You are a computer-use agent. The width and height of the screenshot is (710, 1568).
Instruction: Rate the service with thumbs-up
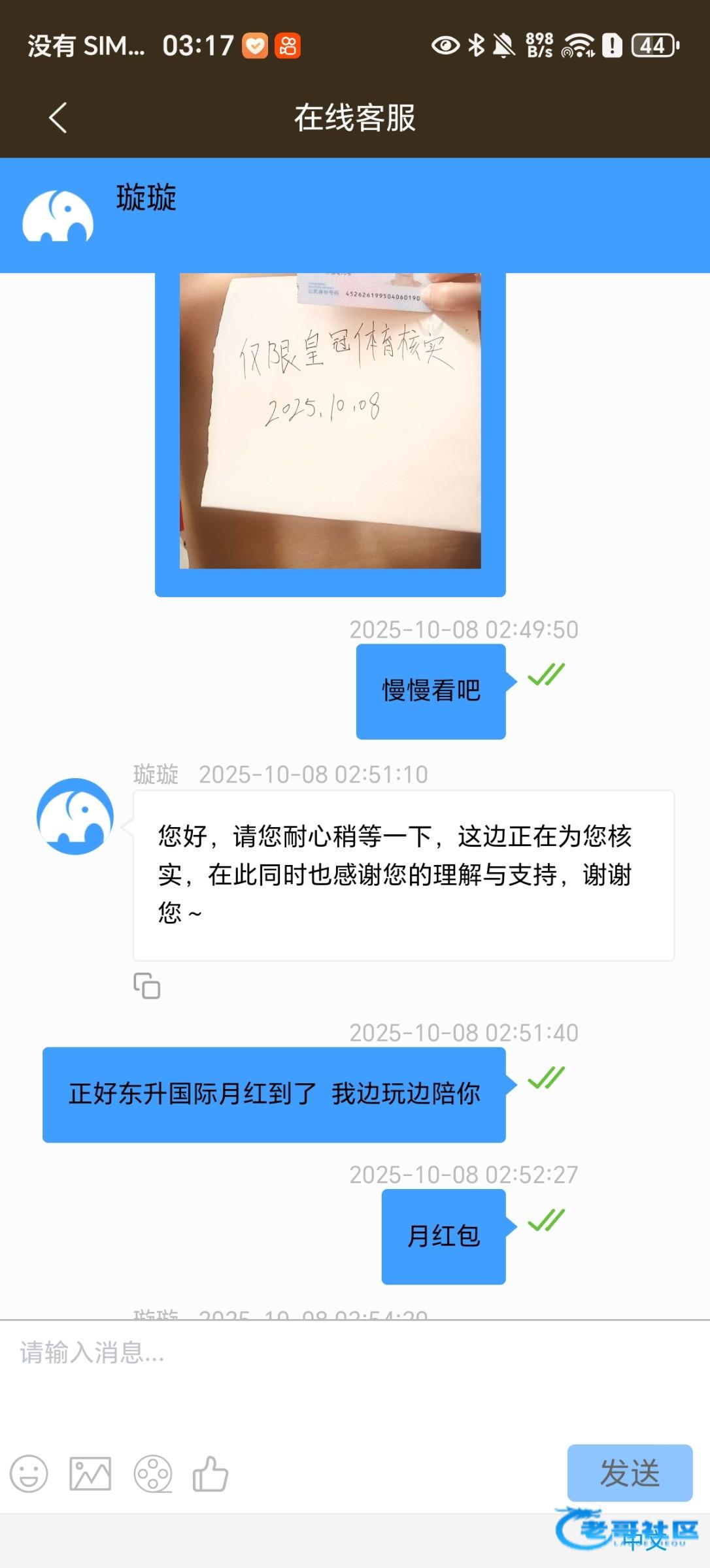[x=211, y=1475]
